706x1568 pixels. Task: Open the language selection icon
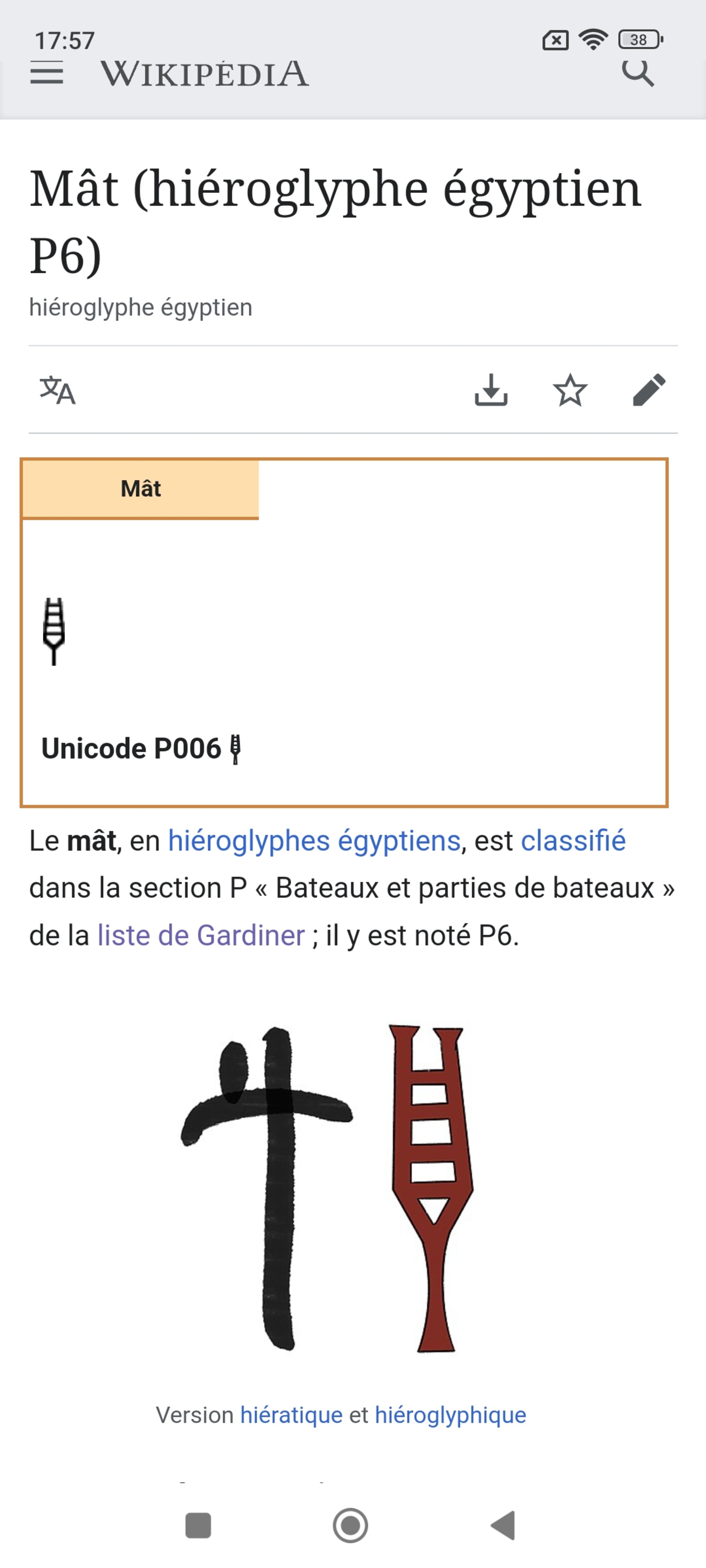(x=57, y=390)
